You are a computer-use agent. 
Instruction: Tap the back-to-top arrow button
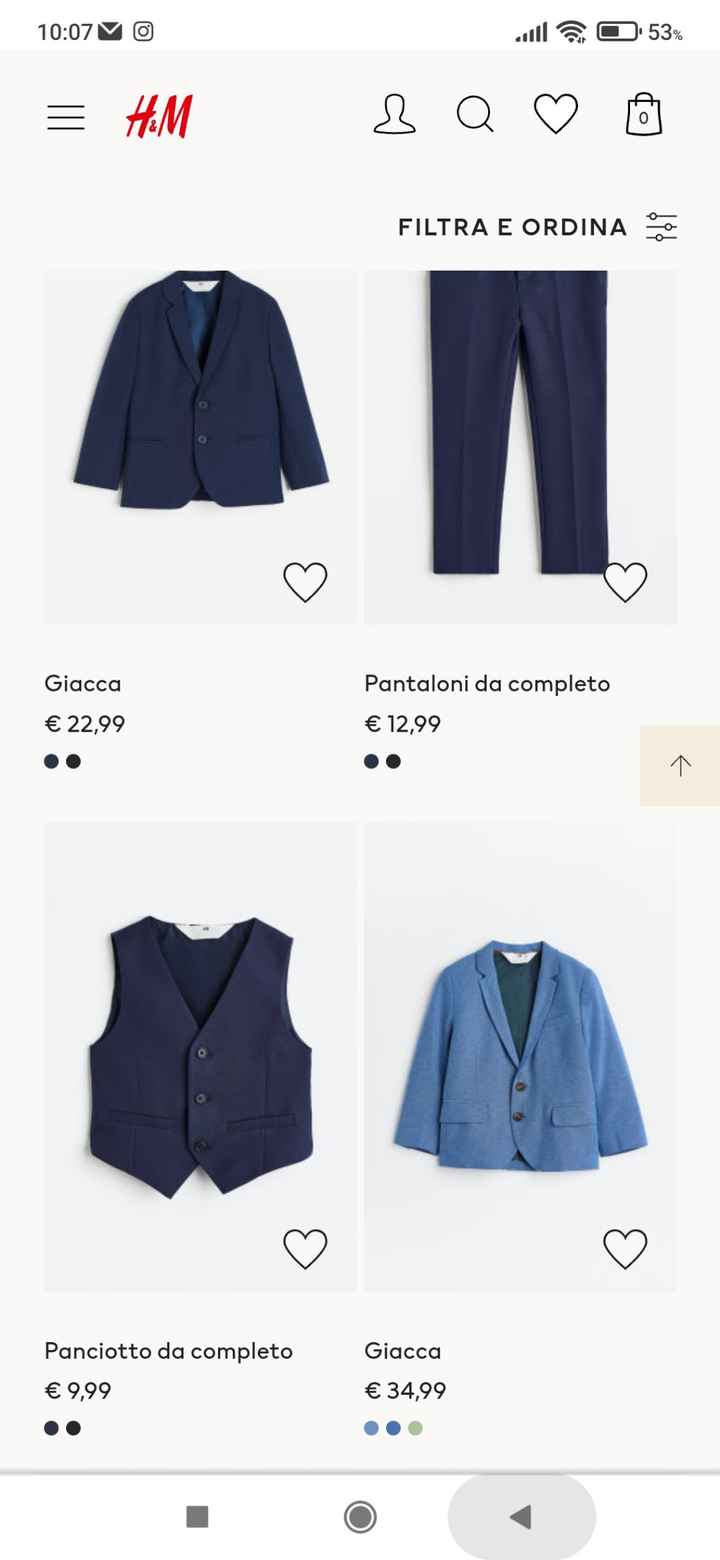pyautogui.click(x=681, y=766)
